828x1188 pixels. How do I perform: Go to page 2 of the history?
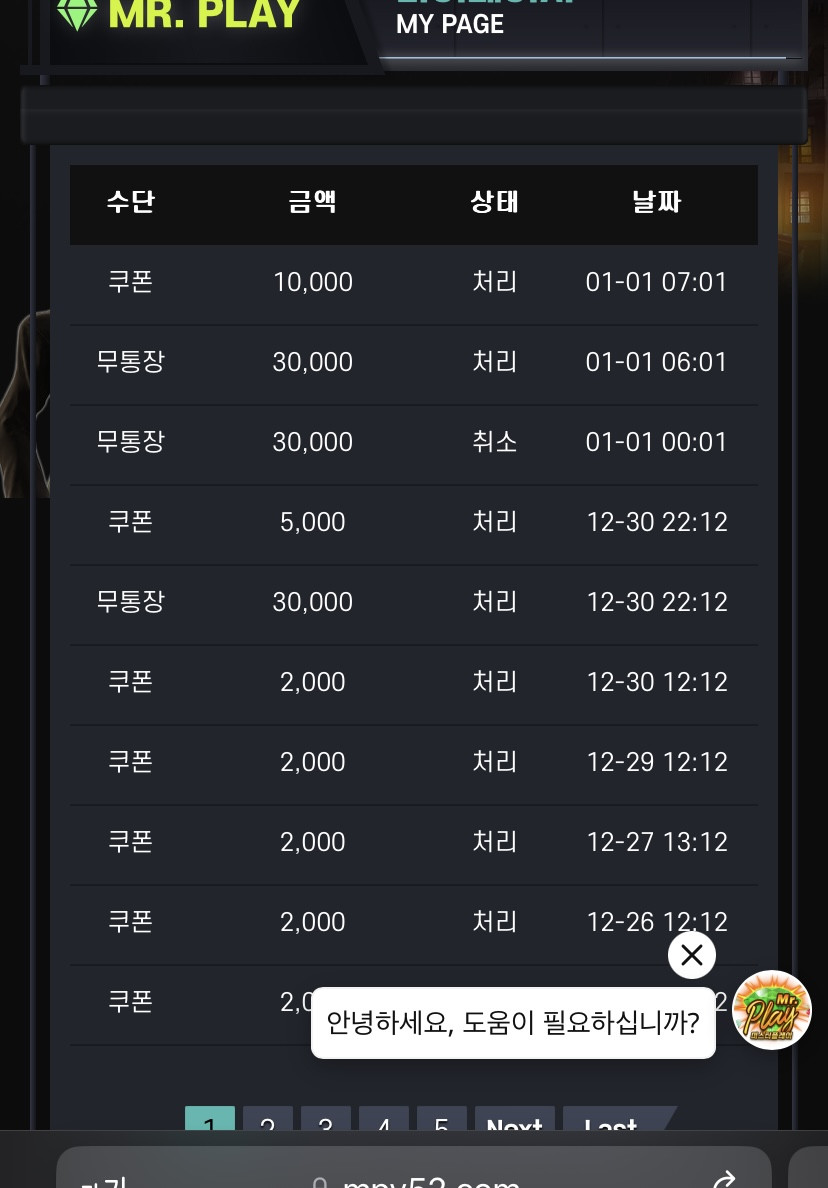point(267,1121)
